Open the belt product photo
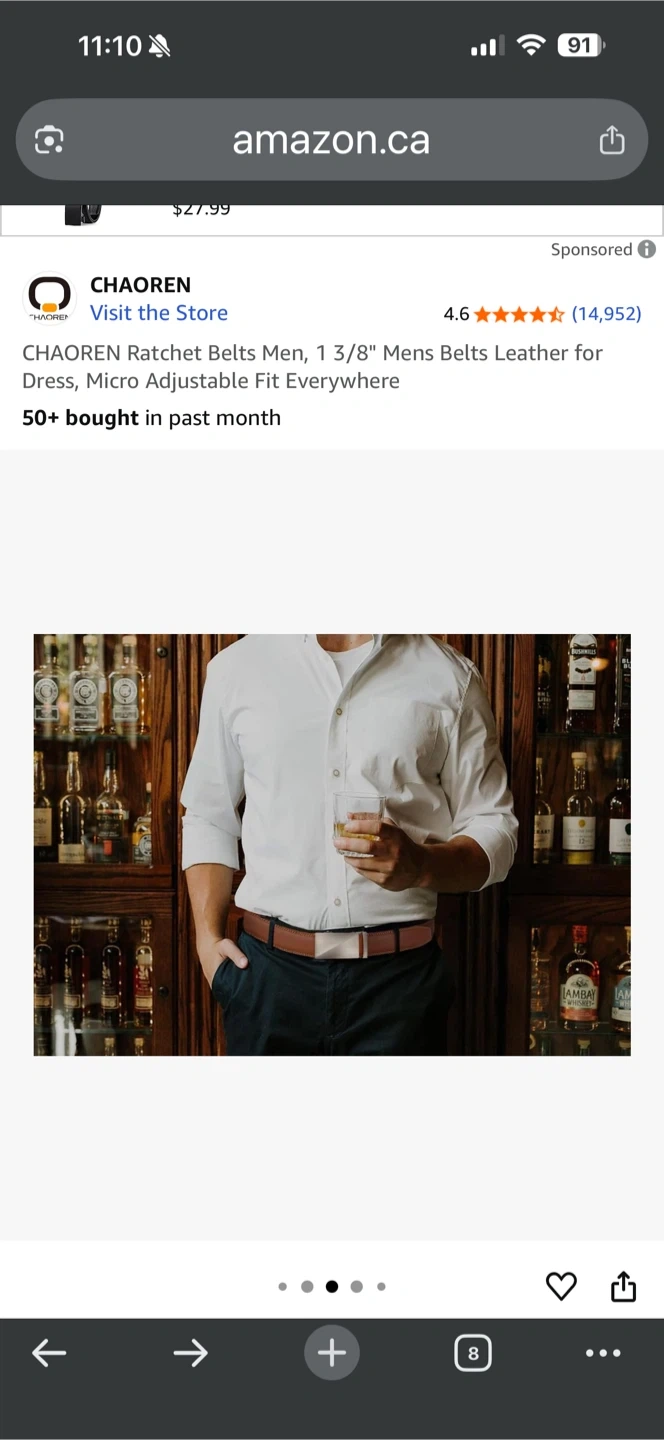Screen dimensions: 664x1440 click(x=332, y=845)
